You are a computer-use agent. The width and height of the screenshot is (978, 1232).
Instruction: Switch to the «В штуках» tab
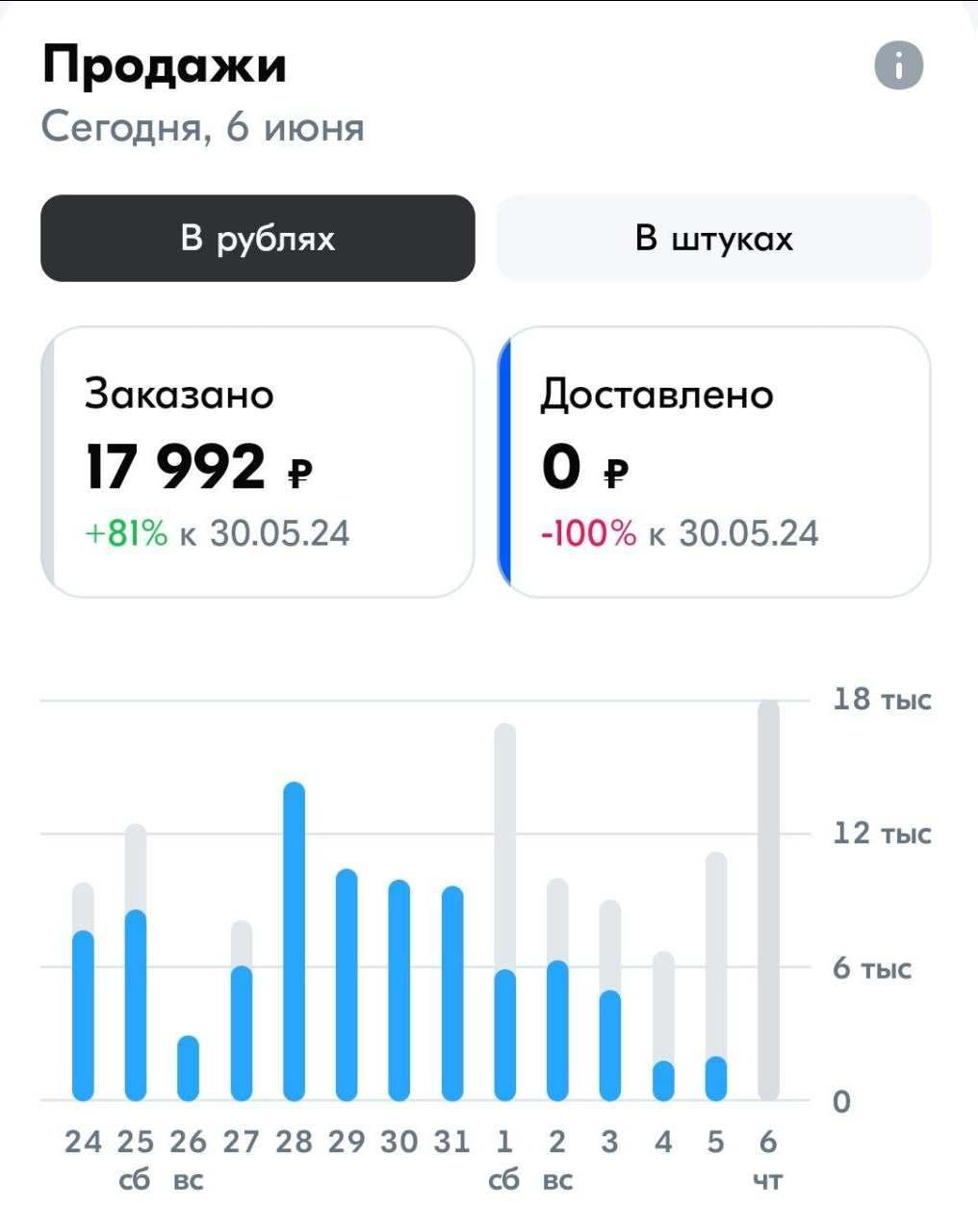point(714,239)
